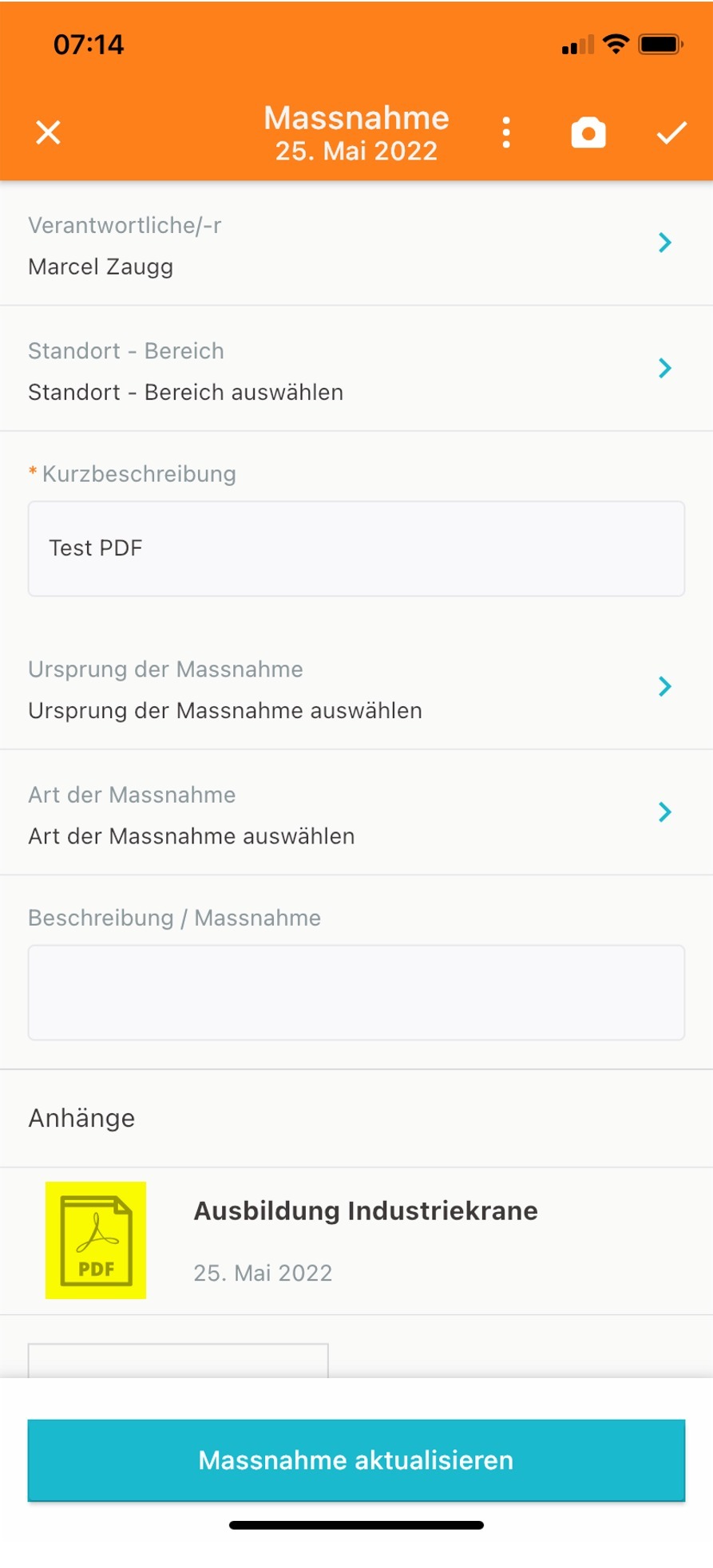The width and height of the screenshot is (713, 1568).
Task: Select a Standort - Bereich
Action: tap(356, 369)
